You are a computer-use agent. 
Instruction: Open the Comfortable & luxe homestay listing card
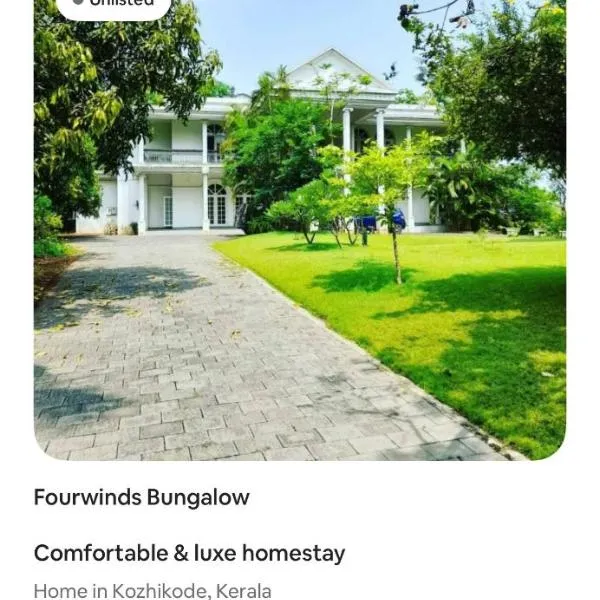pos(189,553)
